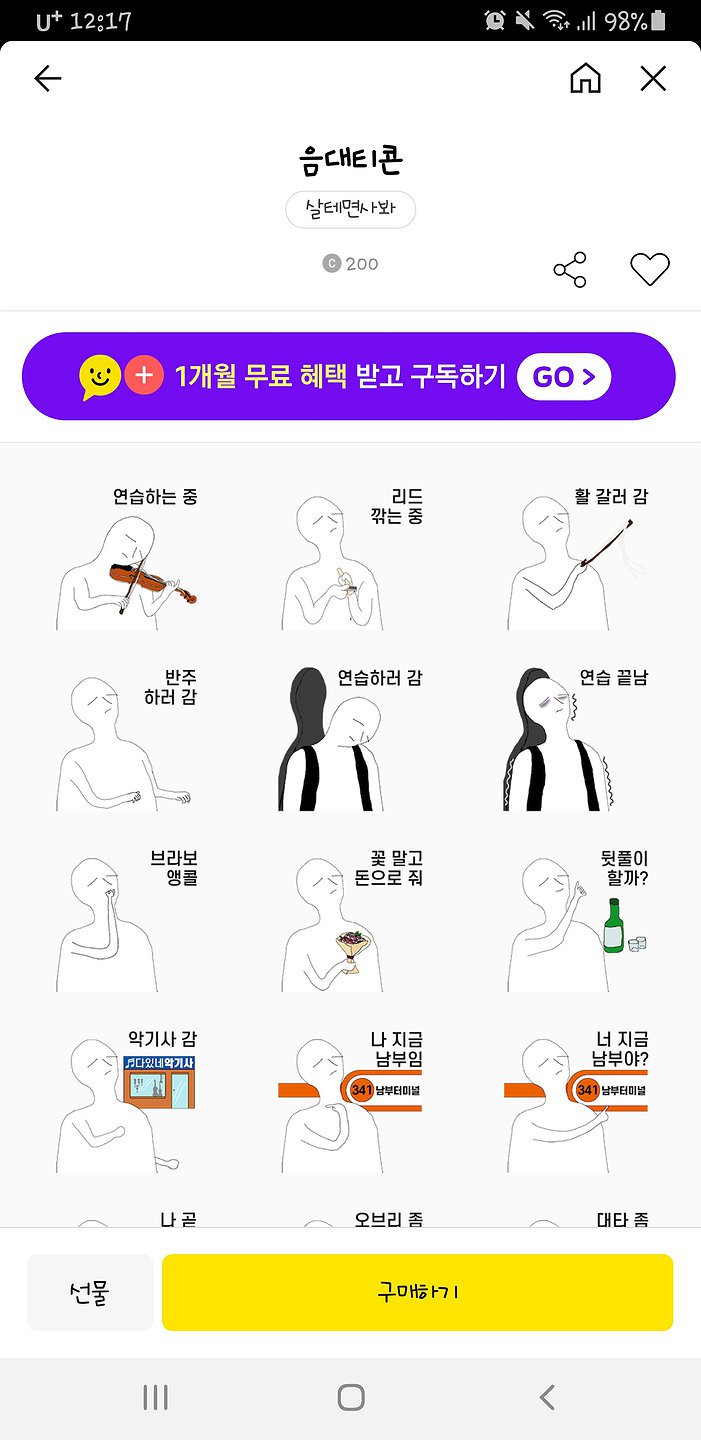Viewport: 701px width, 1440px height.
Task: Preview the 리드 깎는 중 emoticon
Action: point(350,560)
